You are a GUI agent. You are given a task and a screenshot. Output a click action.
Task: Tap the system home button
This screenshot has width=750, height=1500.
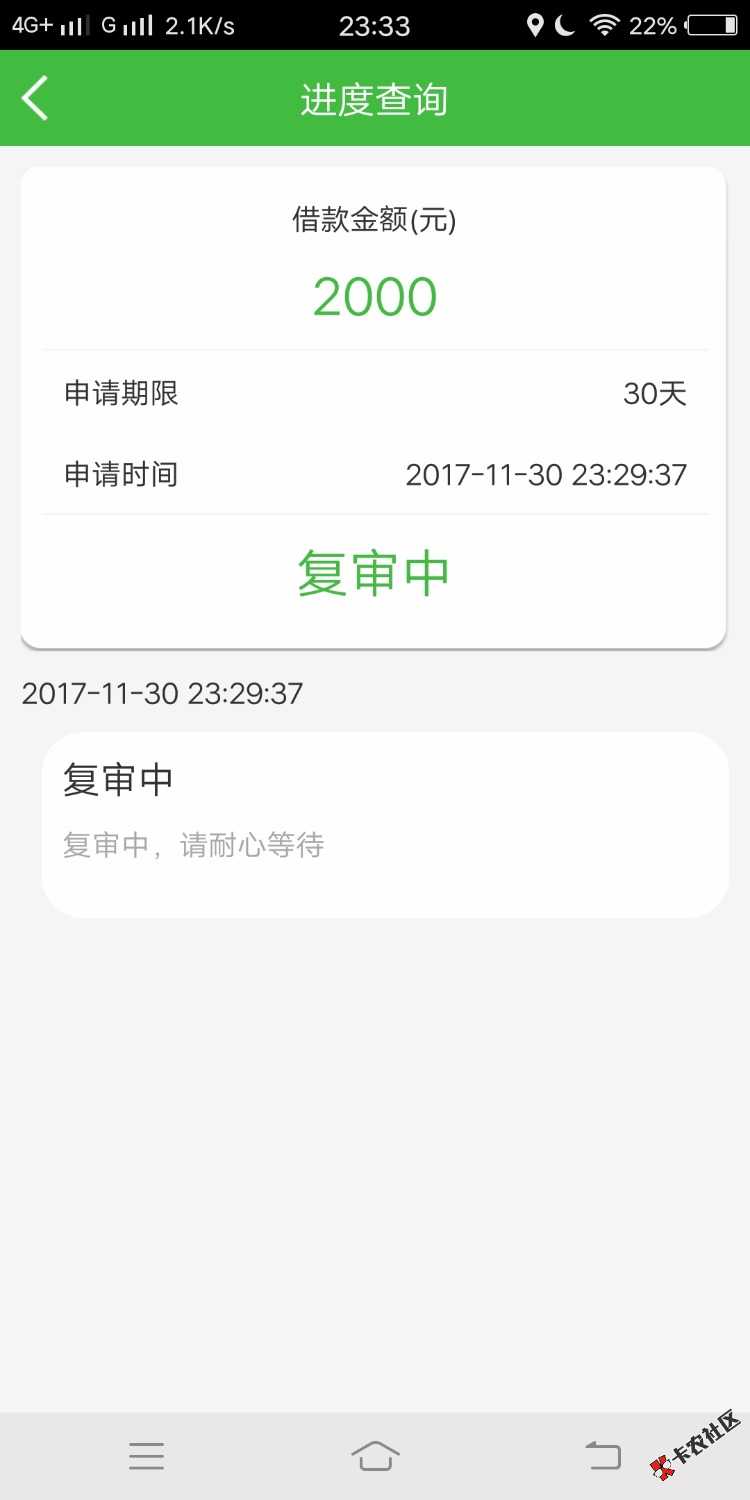[375, 1456]
